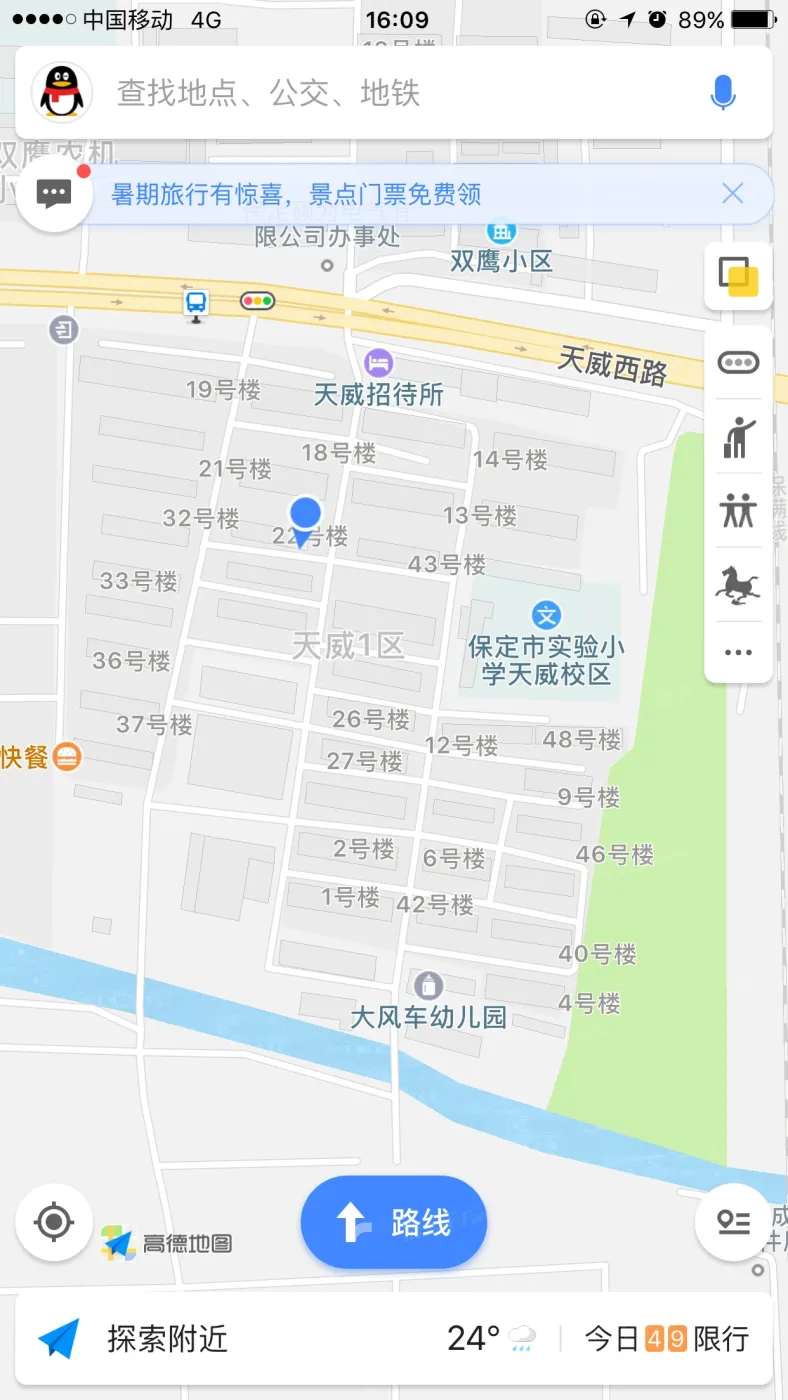The width and height of the screenshot is (788, 1400).
Task: View today's 限行 traffic restriction details
Action: click(x=666, y=1338)
